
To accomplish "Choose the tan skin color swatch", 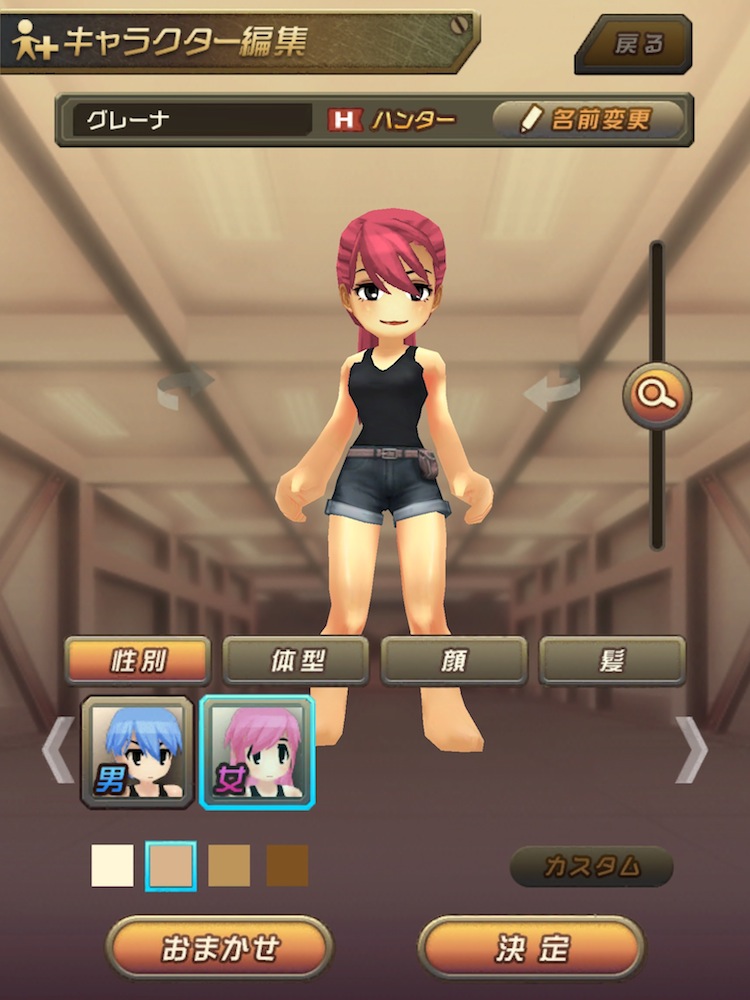I will (229, 866).
